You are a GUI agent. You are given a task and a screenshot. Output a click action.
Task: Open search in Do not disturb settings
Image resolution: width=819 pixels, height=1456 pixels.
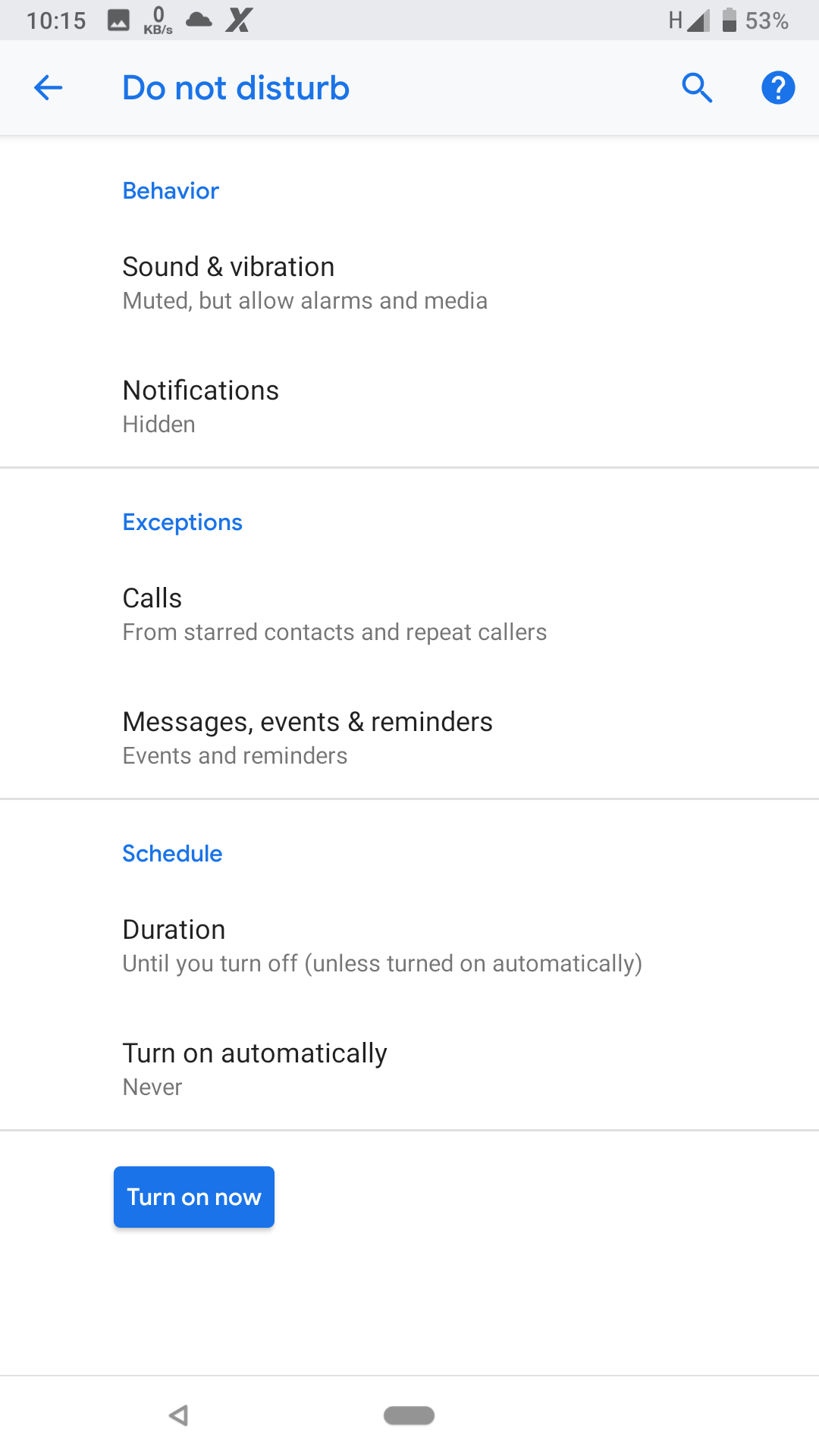(697, 88)
